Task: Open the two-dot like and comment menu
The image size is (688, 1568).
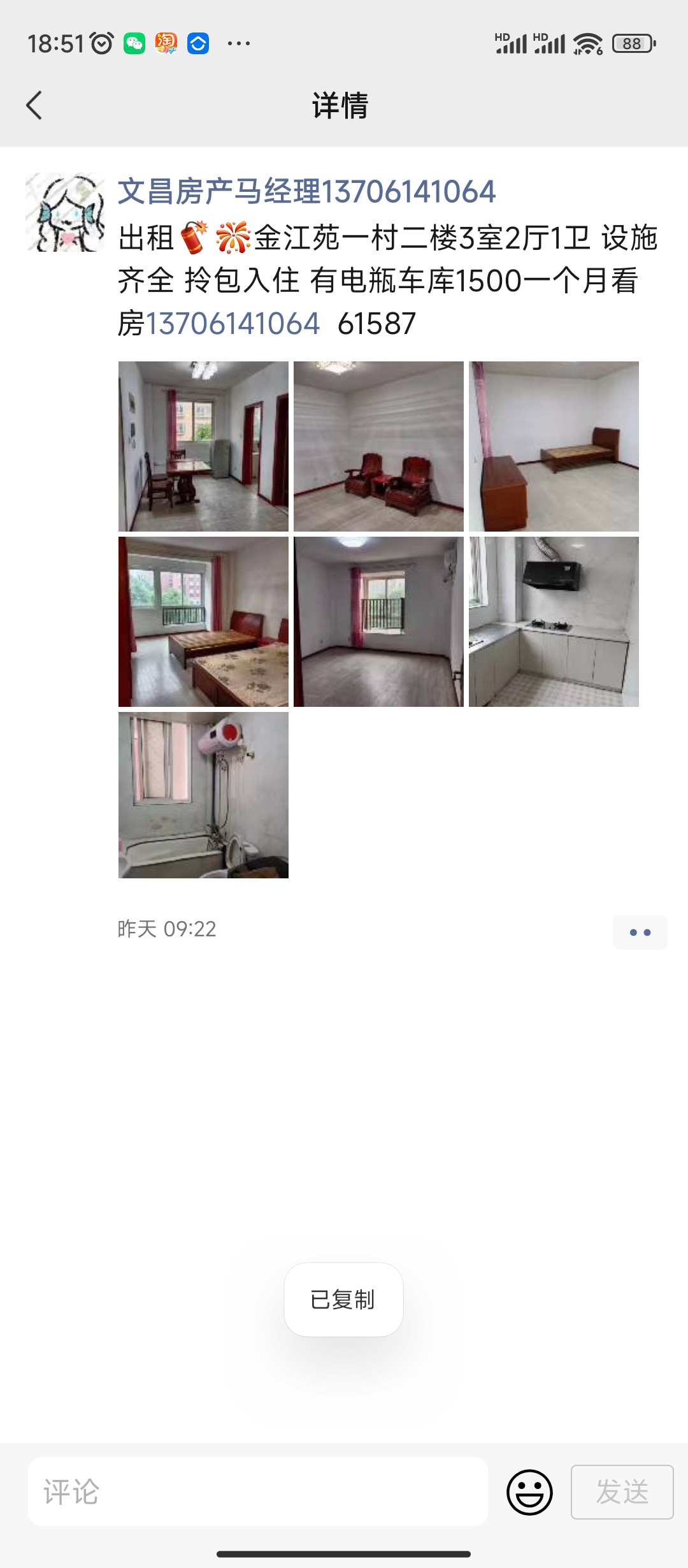Action: [640, 932]
